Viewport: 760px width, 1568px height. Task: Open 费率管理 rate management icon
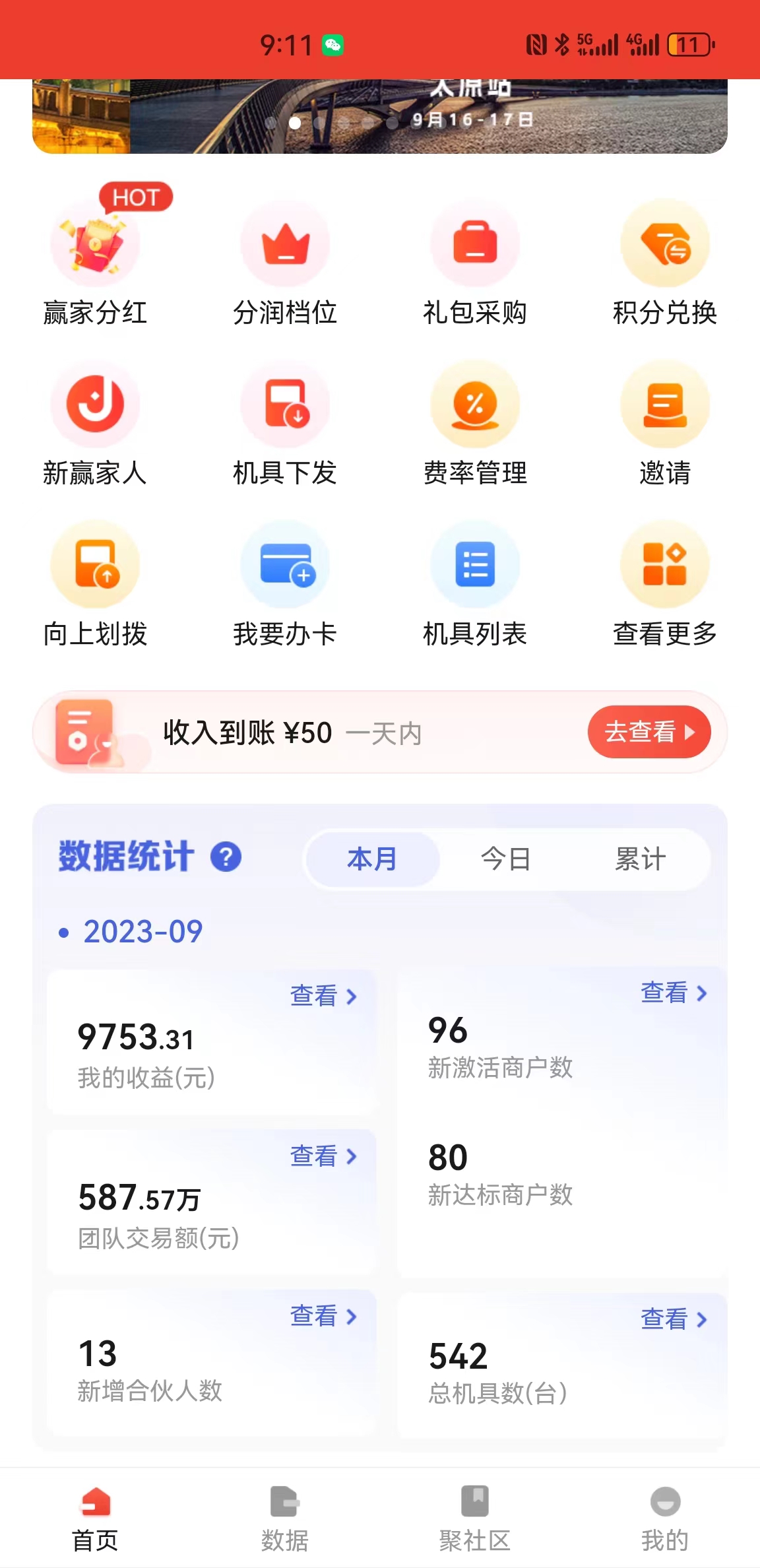click(474, 405)
